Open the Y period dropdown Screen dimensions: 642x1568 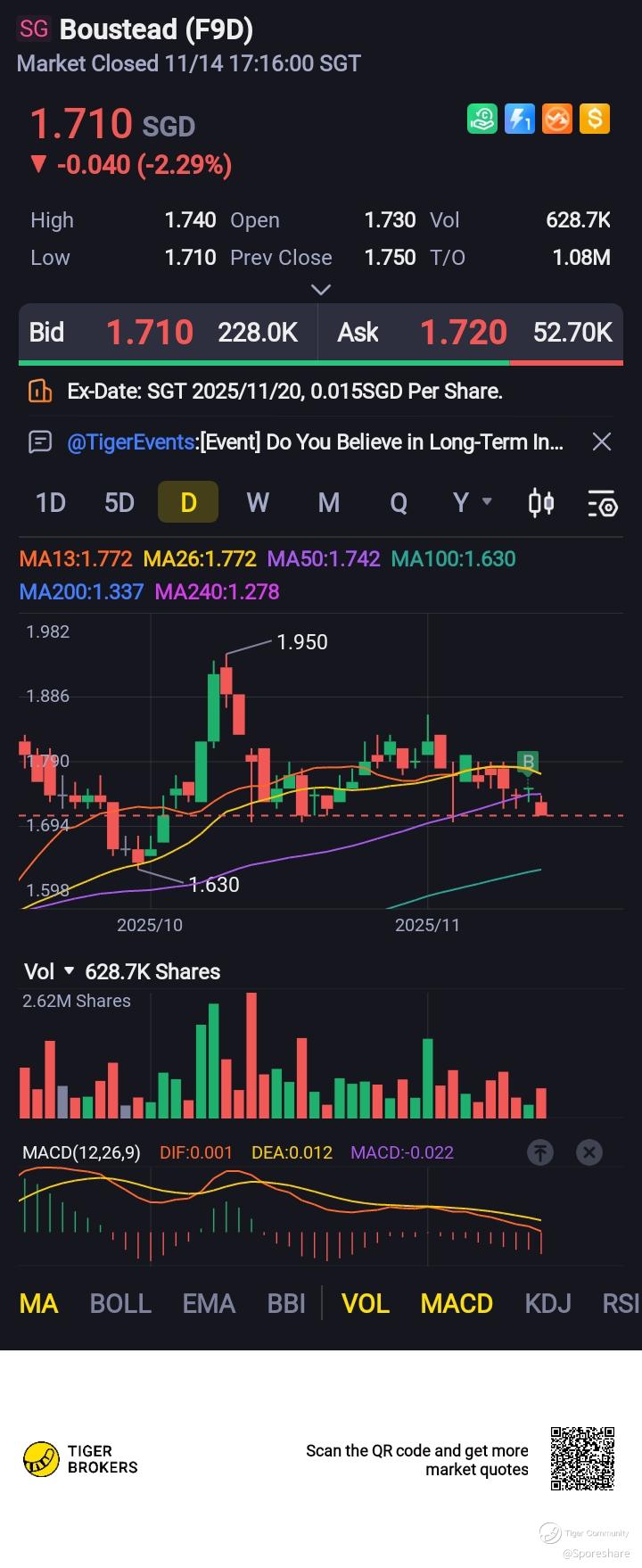(472, 503)
